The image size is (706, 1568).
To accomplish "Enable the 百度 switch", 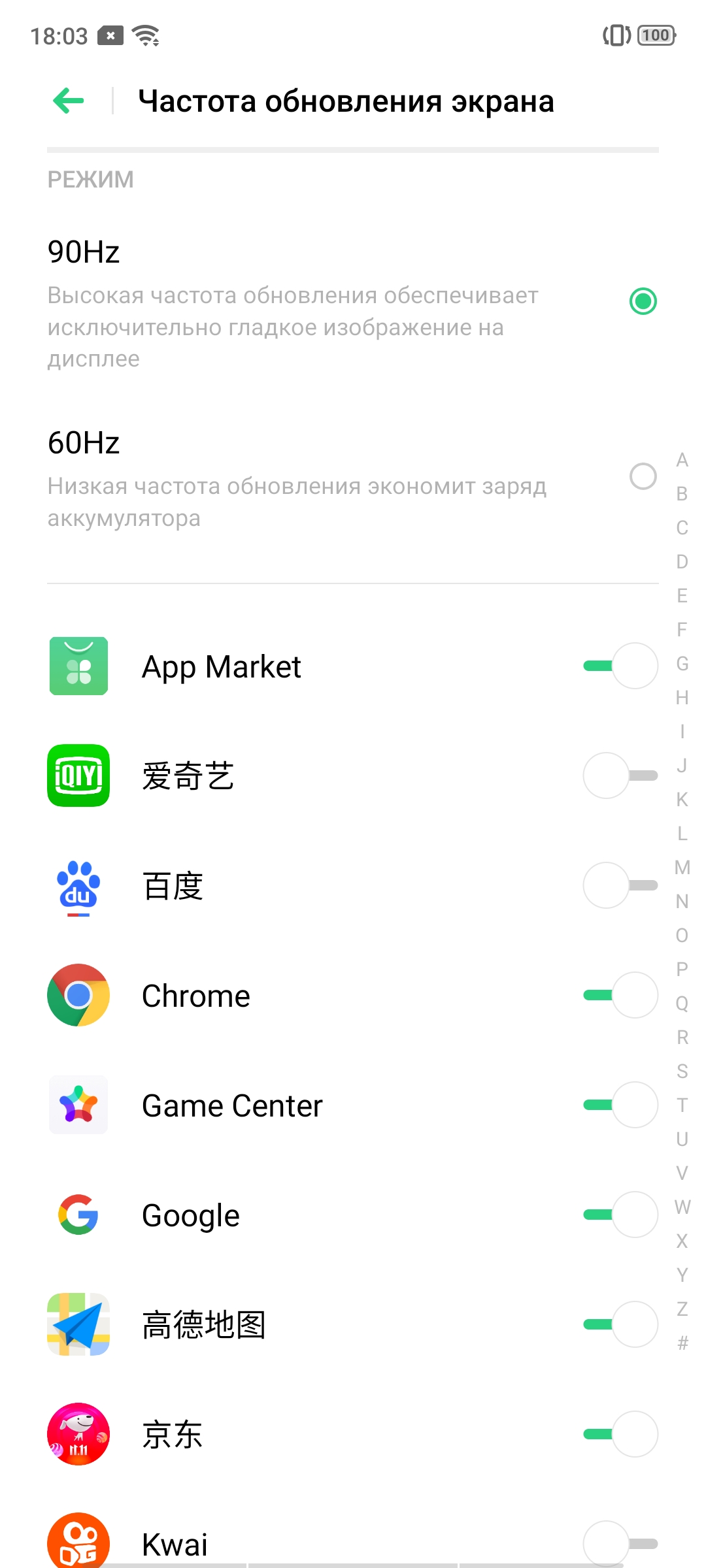I will click(620, 885).
